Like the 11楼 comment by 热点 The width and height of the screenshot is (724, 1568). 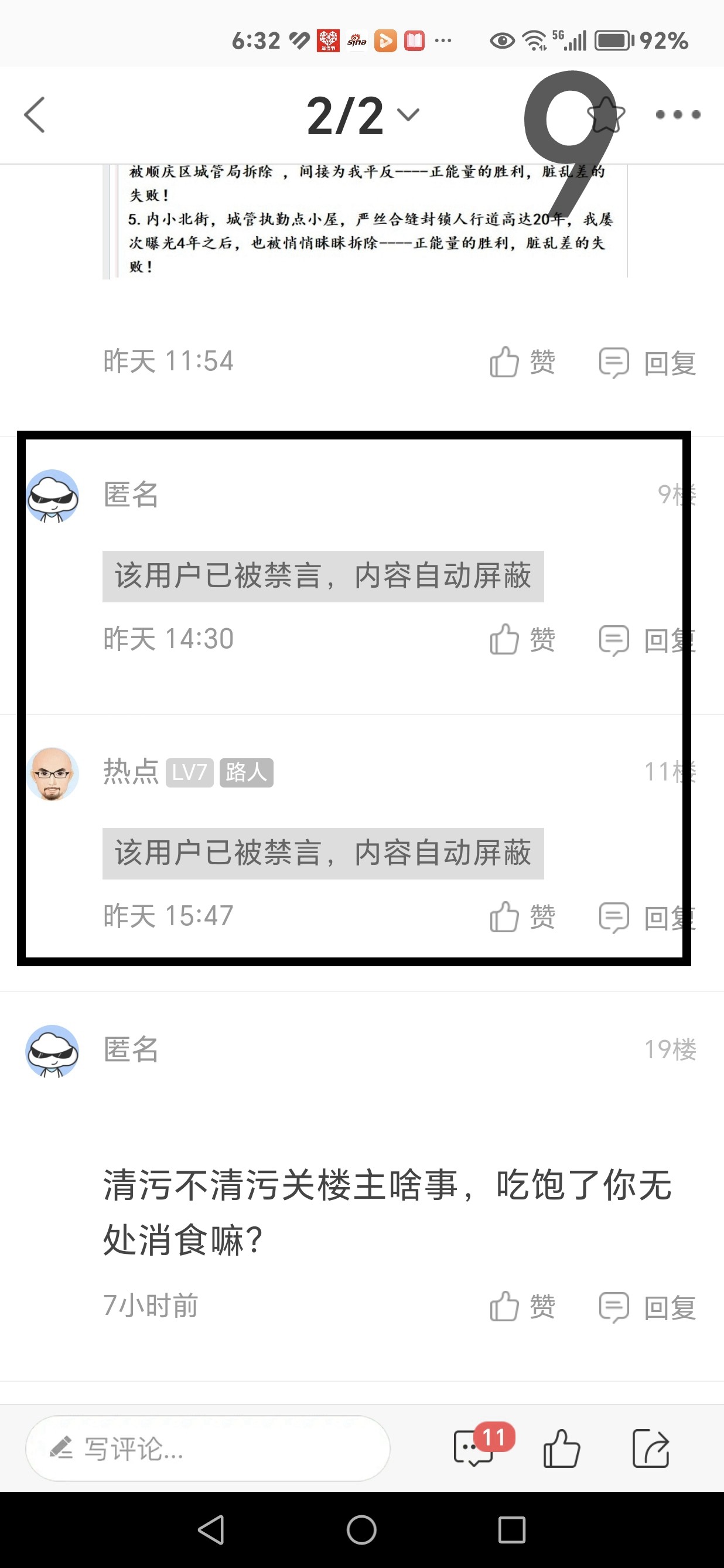(522, 916)
